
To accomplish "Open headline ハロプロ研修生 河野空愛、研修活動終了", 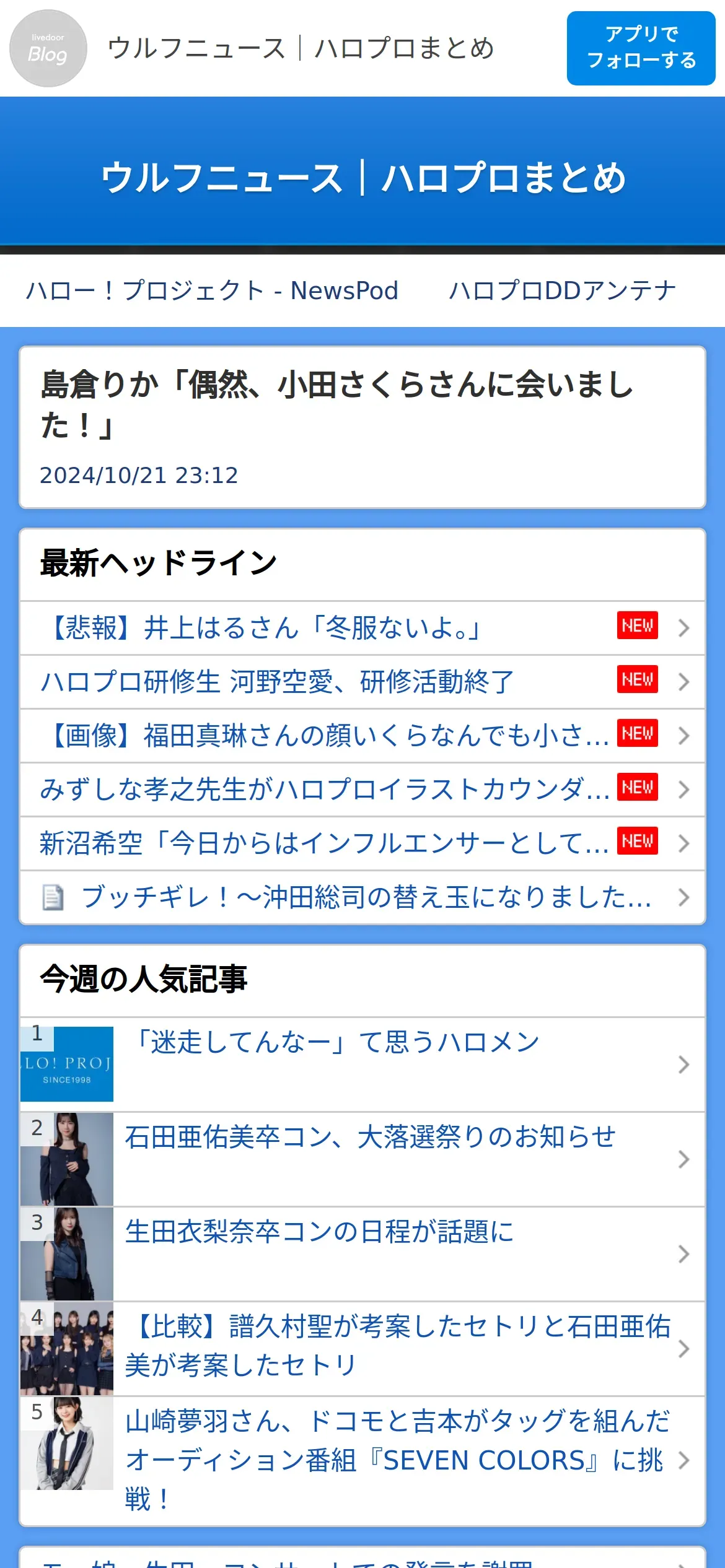I will coord(362,682).
